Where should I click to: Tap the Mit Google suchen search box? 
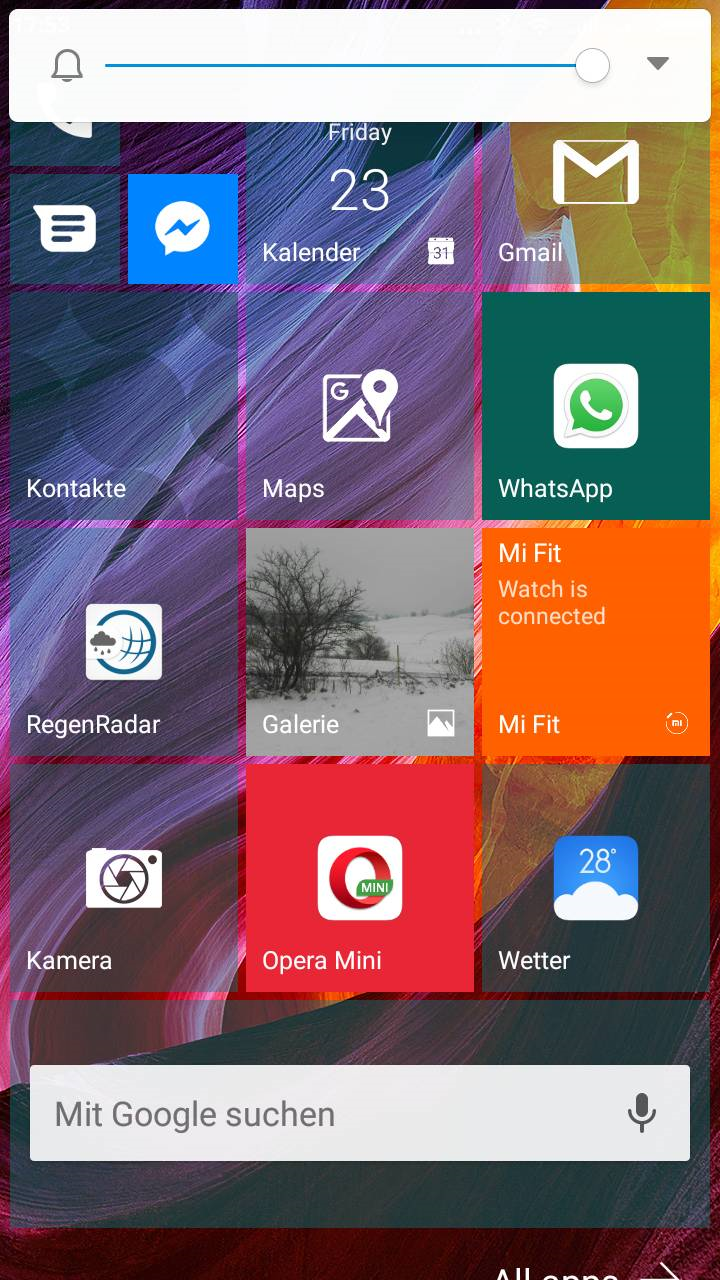(320, 1113)
